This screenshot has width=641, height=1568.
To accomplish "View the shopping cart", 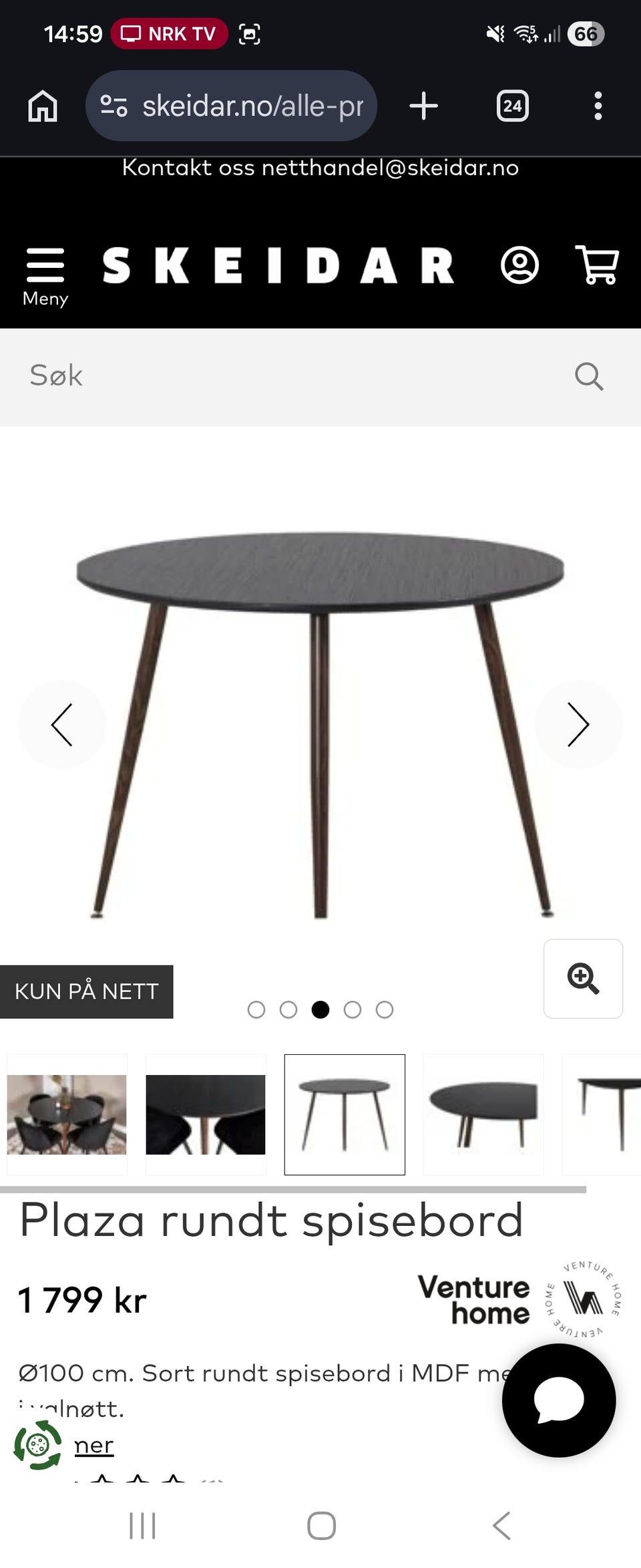I will pyautogui.click(x=597, y=265).
